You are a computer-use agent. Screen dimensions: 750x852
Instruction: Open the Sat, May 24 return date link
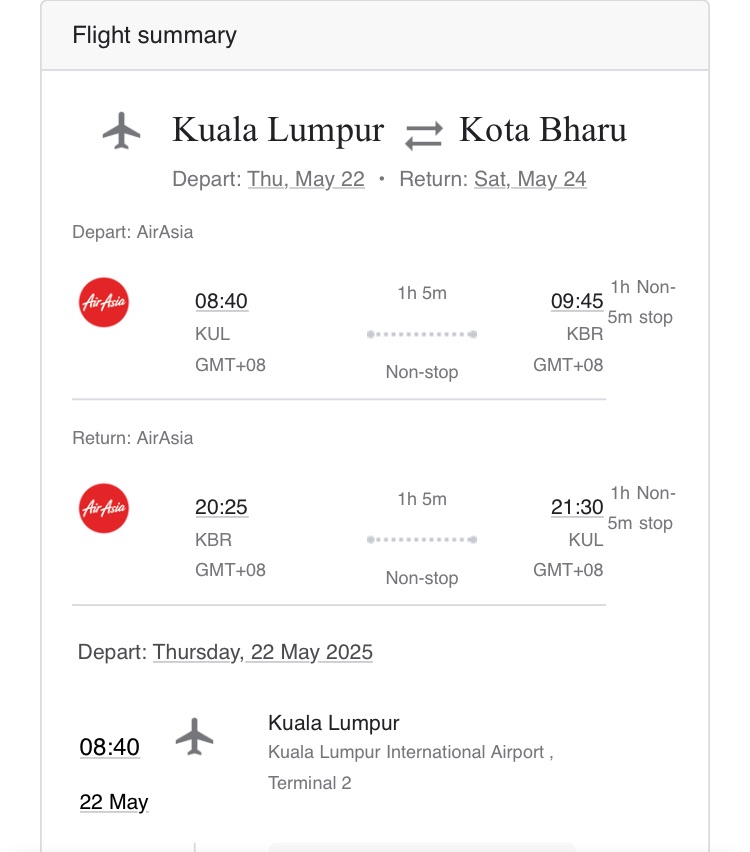(530, 179)
